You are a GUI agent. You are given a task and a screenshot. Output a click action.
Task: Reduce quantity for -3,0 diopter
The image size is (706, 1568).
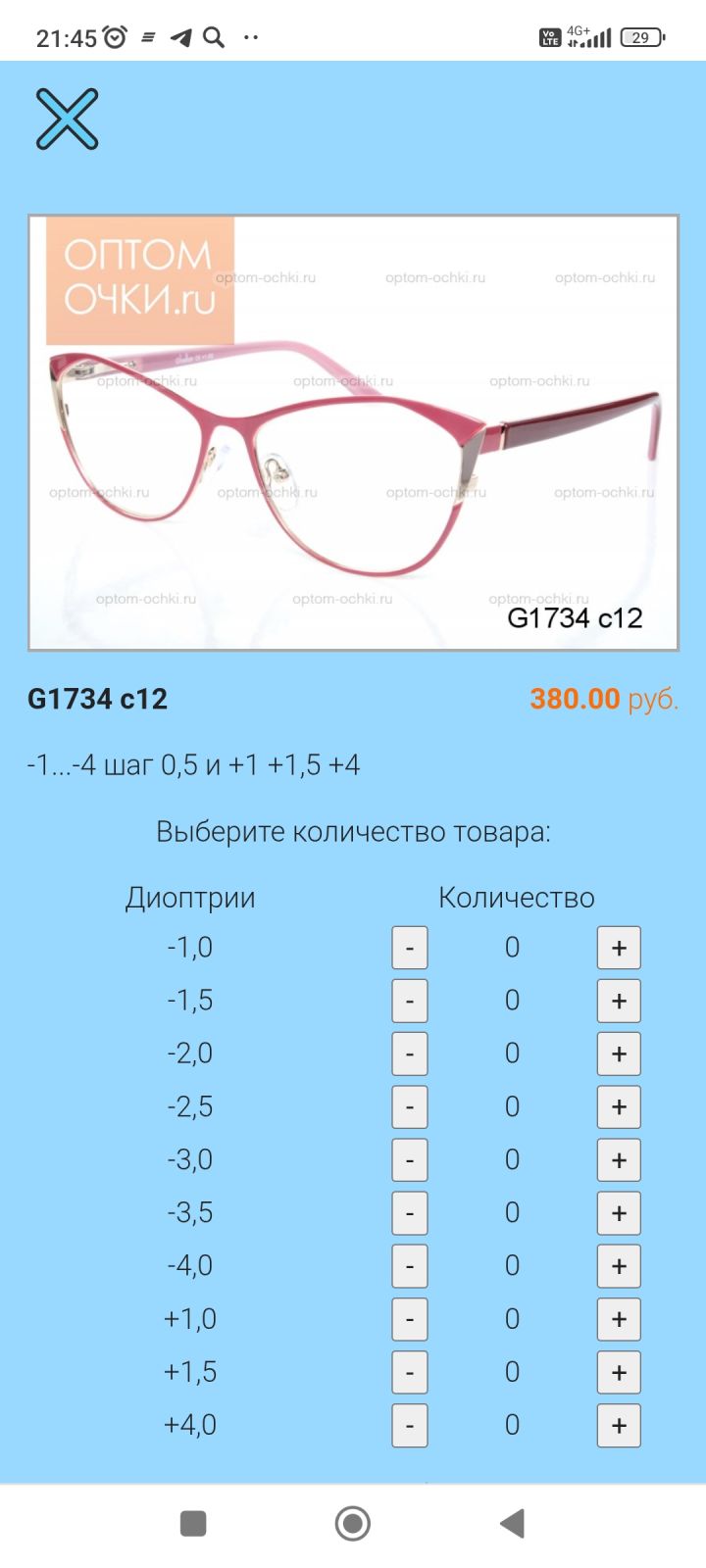[410, 1159]
